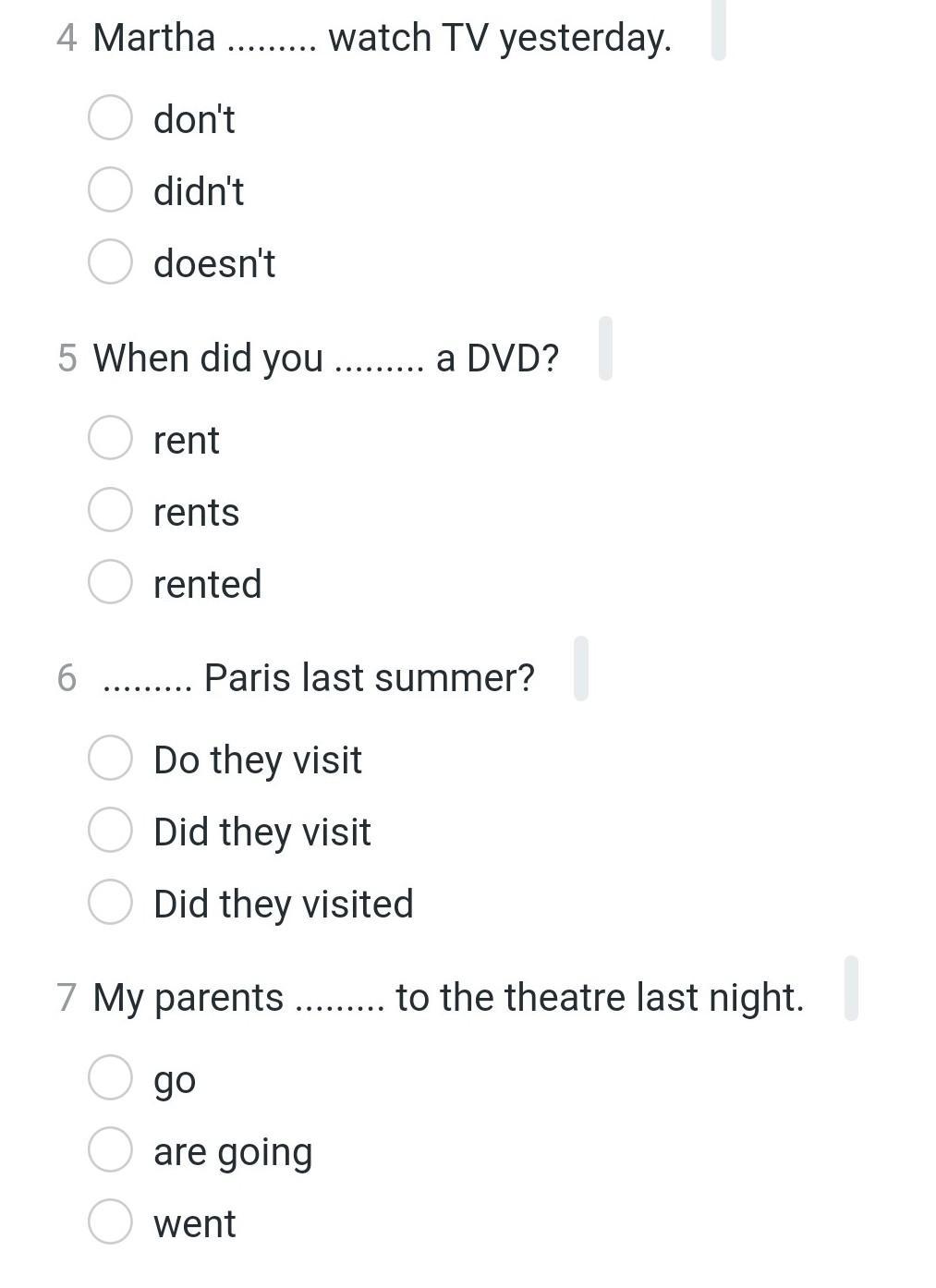Choose "rents" for question 5

click(x=110, y=510)
